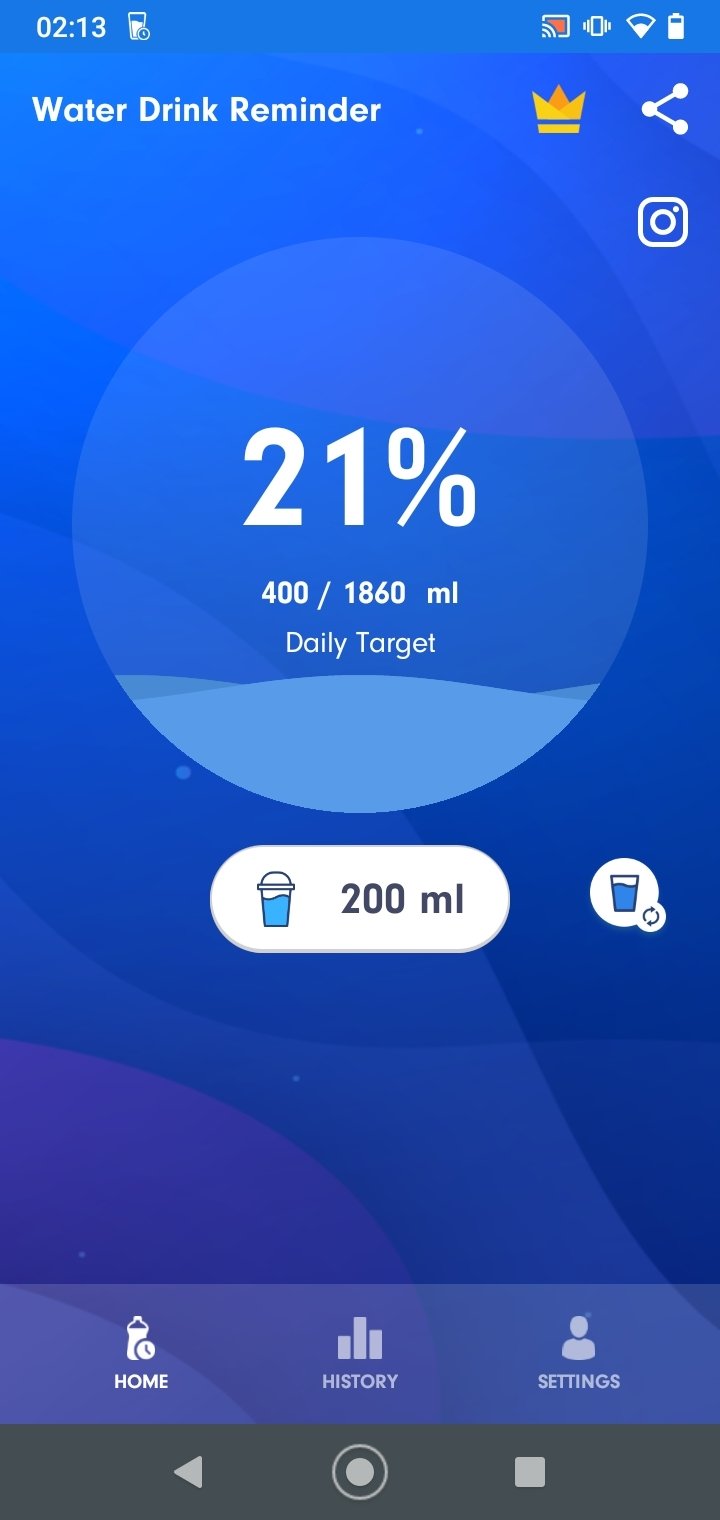The image size is (720, 1520).
Task: Open the premium crown icon
Action: [x=558, y=110]
